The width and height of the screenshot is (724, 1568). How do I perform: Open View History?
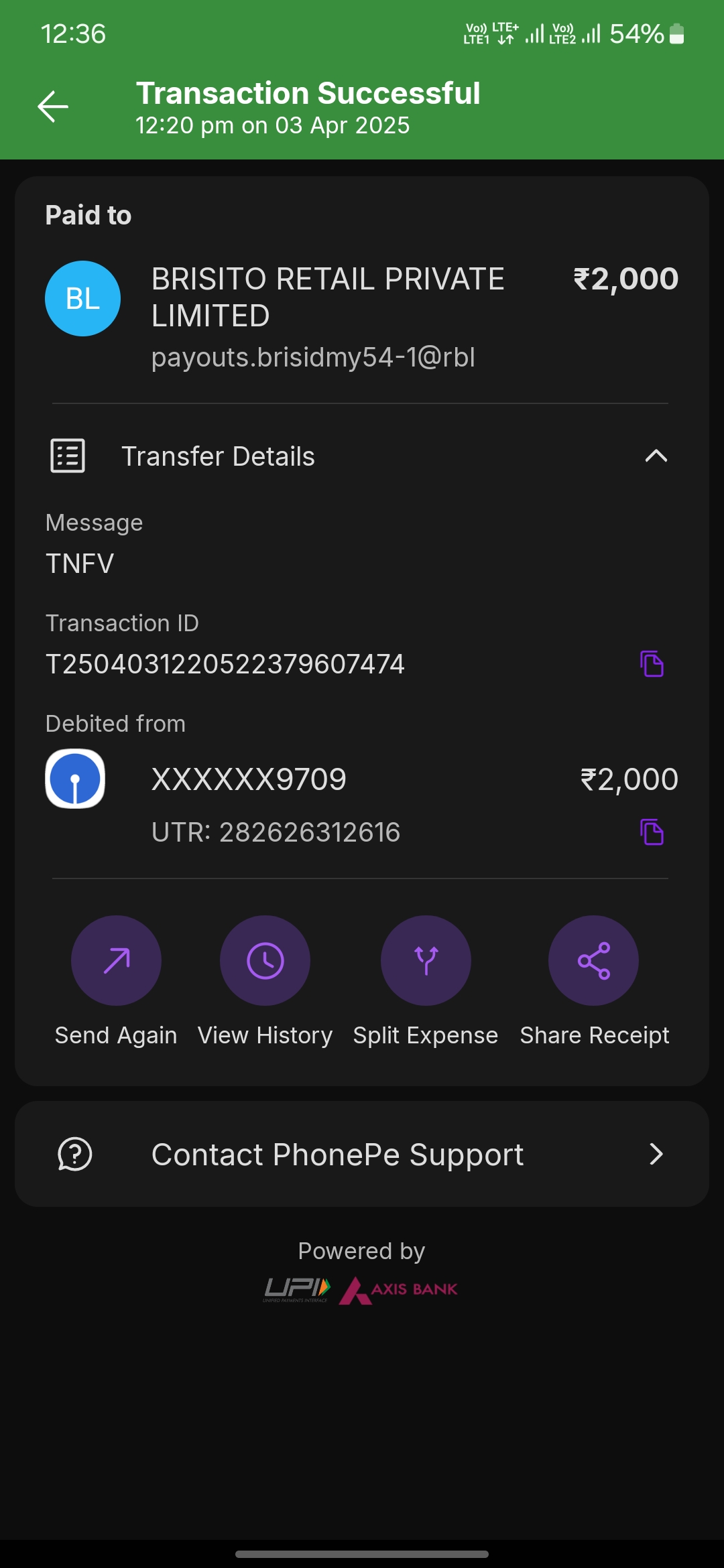pos(265,960)
